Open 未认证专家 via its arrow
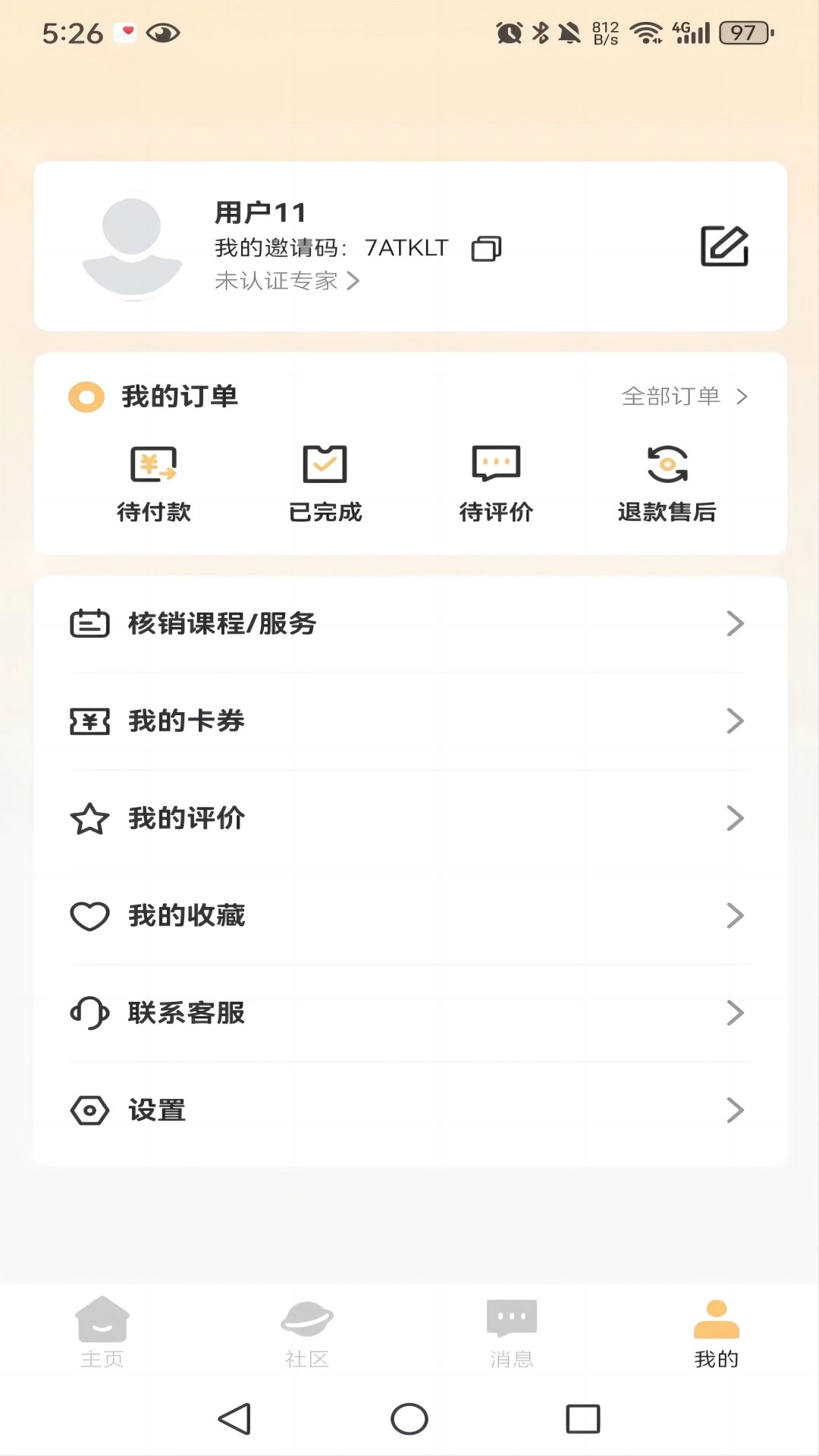 point(355,281)
